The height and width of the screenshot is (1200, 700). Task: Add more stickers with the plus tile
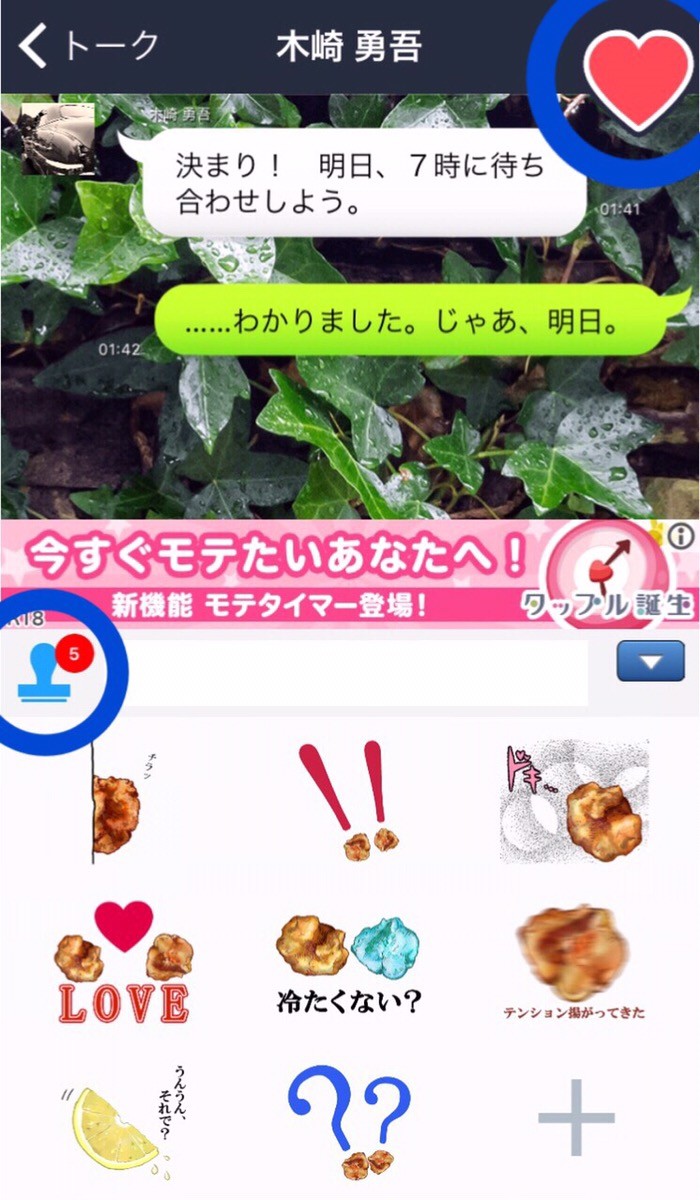click(576, 1117)
